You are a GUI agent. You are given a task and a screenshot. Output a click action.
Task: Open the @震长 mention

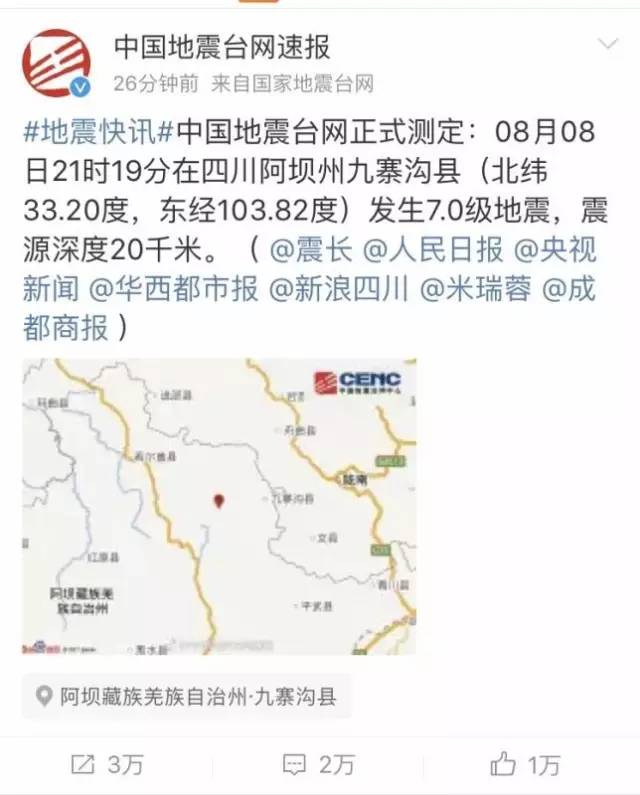coord(309,247)
